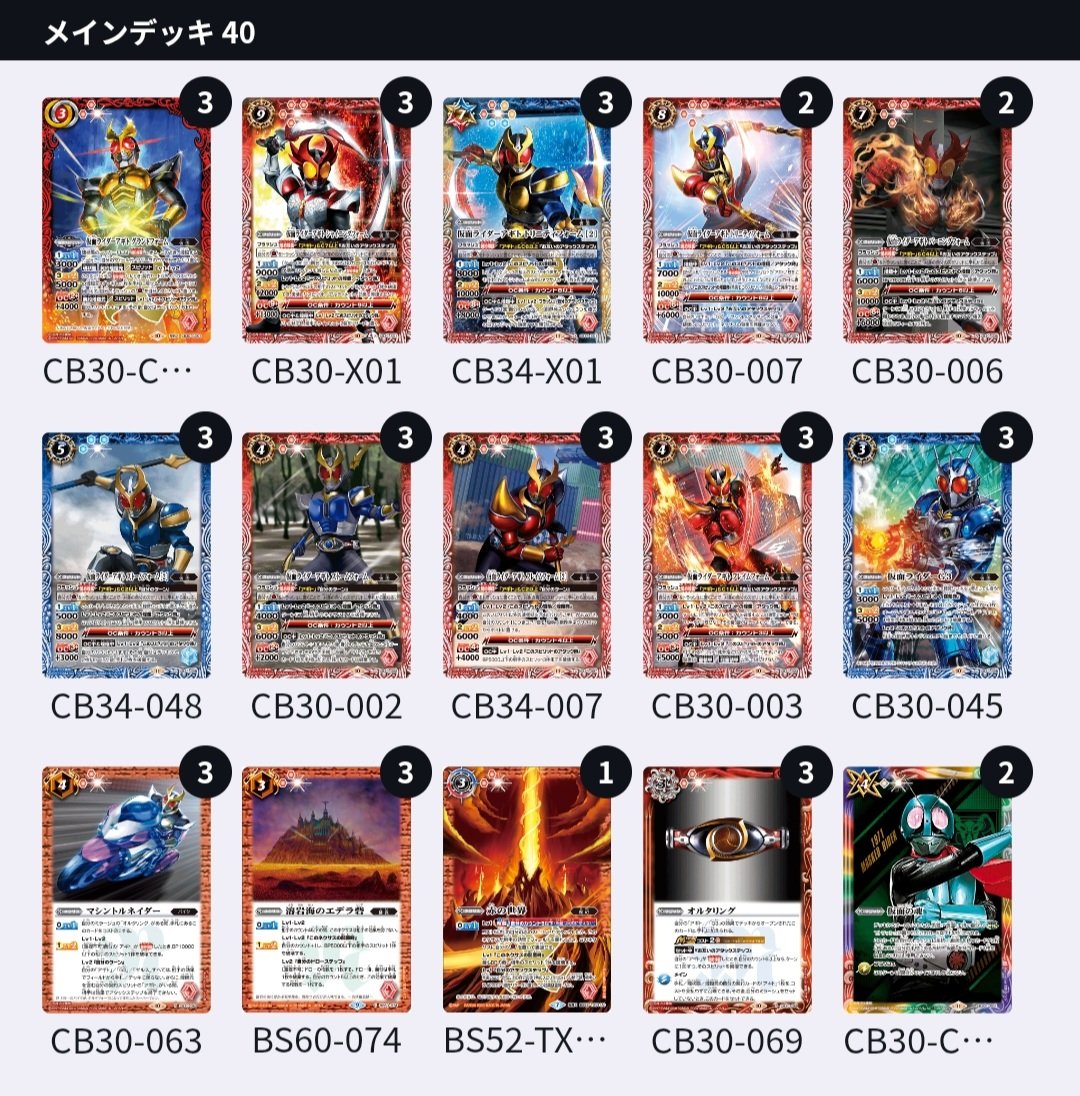Screen dimensions: 1080x1096
Task: Show details for card CB30-002
Action: [326, 555]
